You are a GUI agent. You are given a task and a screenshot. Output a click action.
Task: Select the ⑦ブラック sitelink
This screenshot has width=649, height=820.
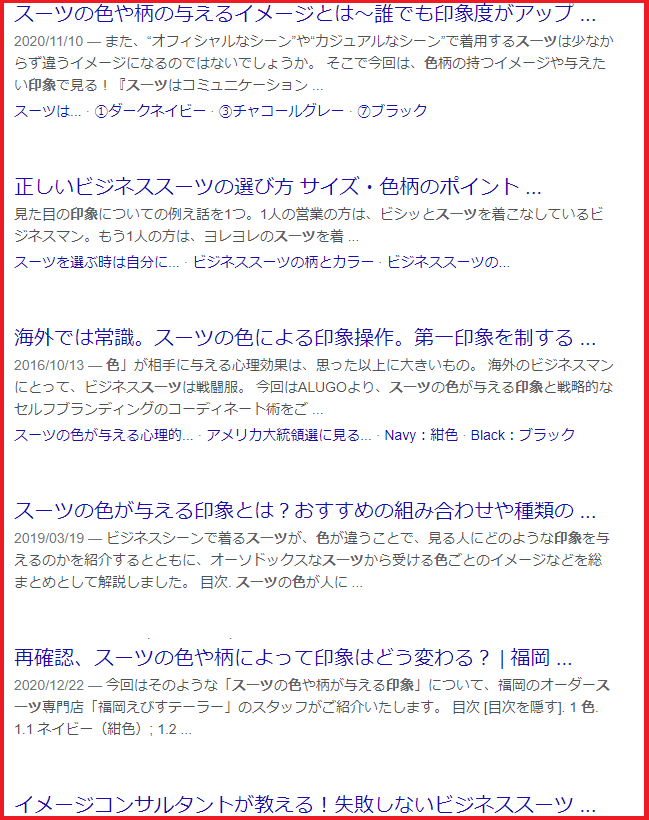392,111
